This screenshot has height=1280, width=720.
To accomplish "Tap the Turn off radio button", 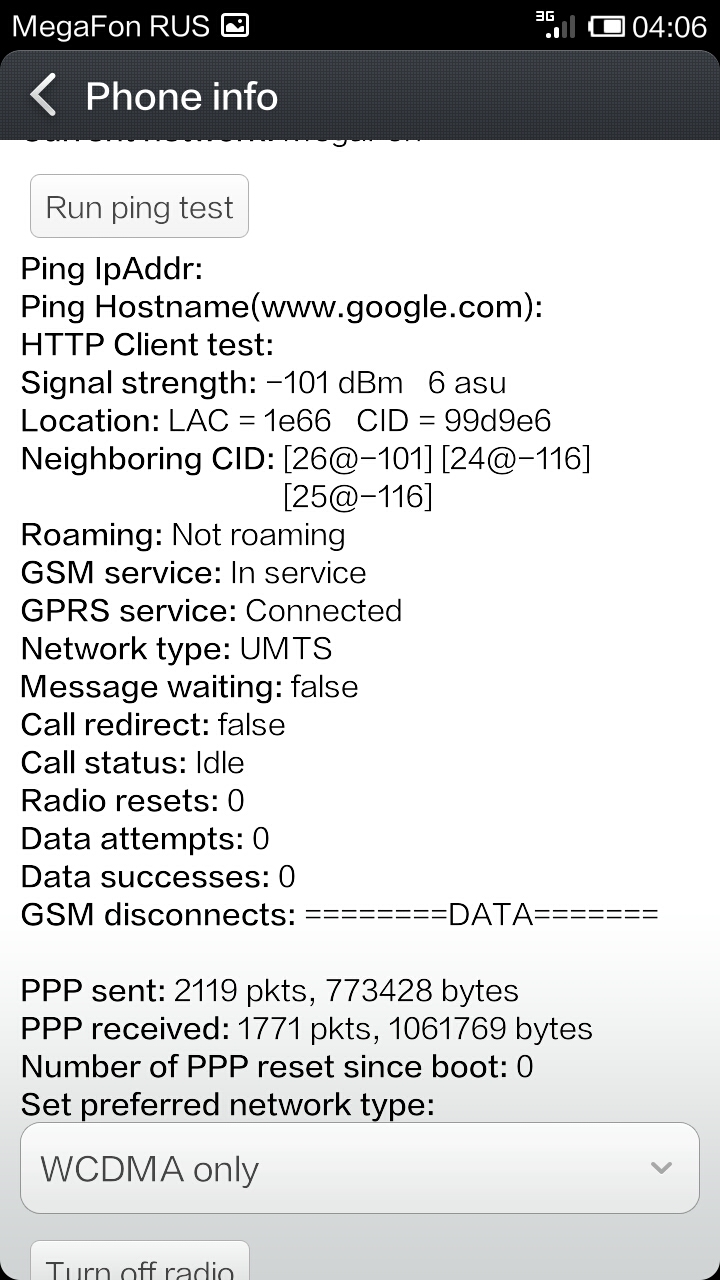I will click(x=139, y=1261).
